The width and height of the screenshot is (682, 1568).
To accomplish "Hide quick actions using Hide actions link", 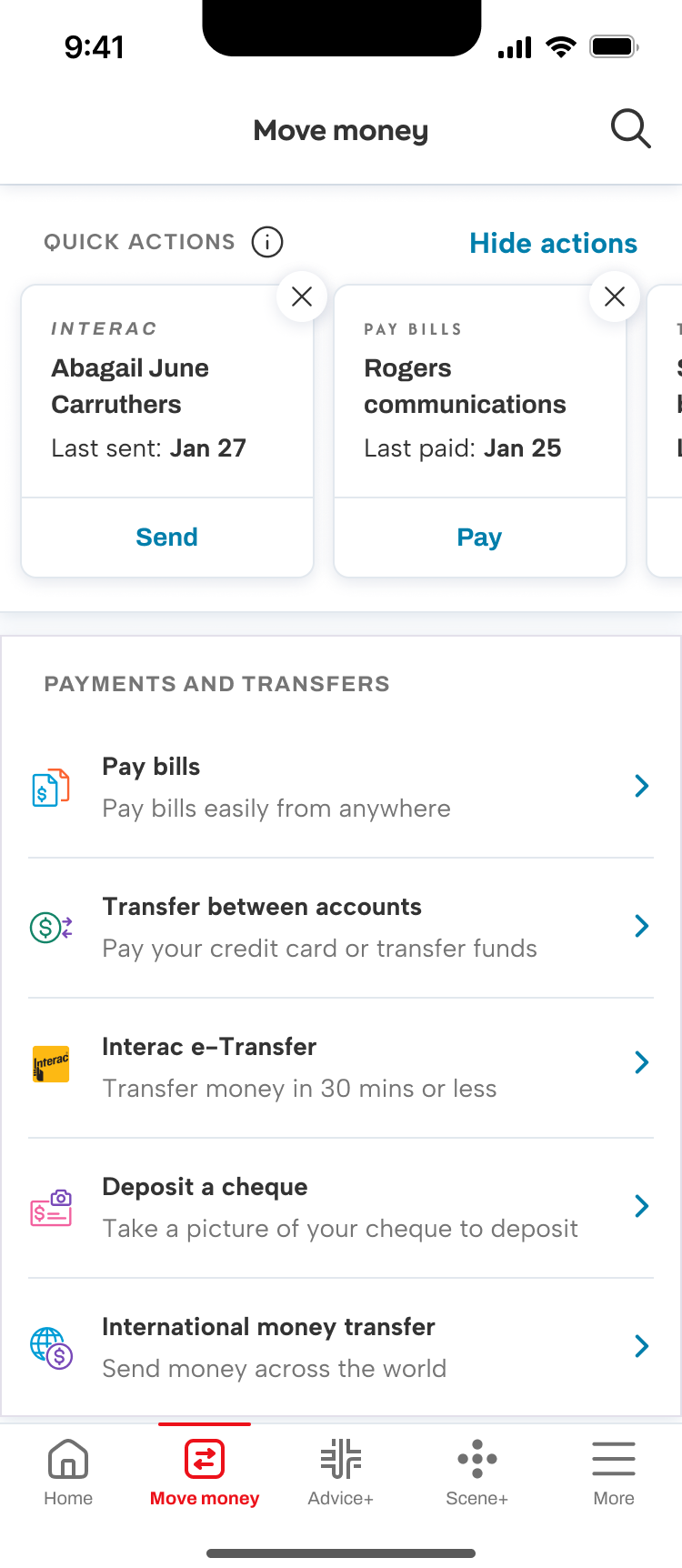I will (x=553, y=243).
